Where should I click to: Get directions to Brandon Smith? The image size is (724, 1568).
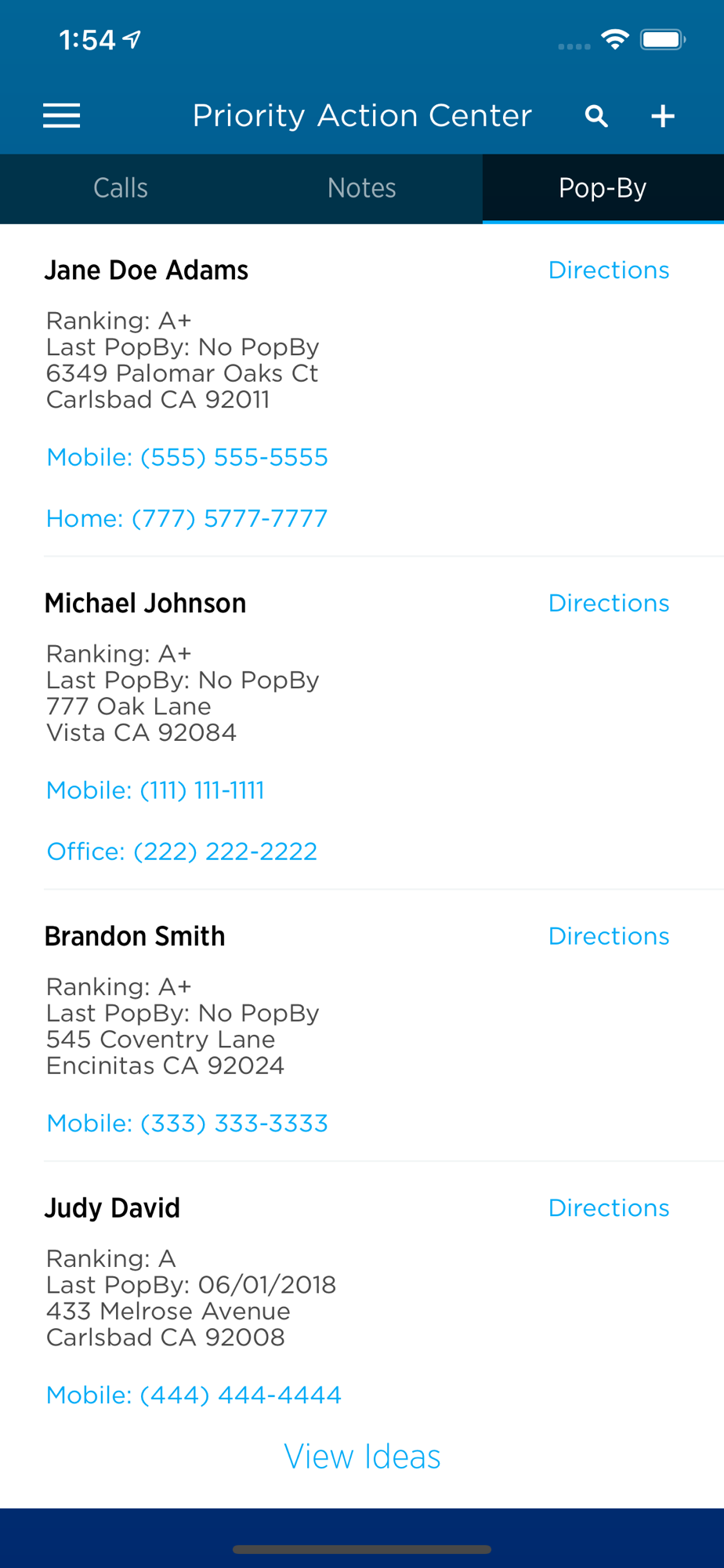tap(609, 937)
